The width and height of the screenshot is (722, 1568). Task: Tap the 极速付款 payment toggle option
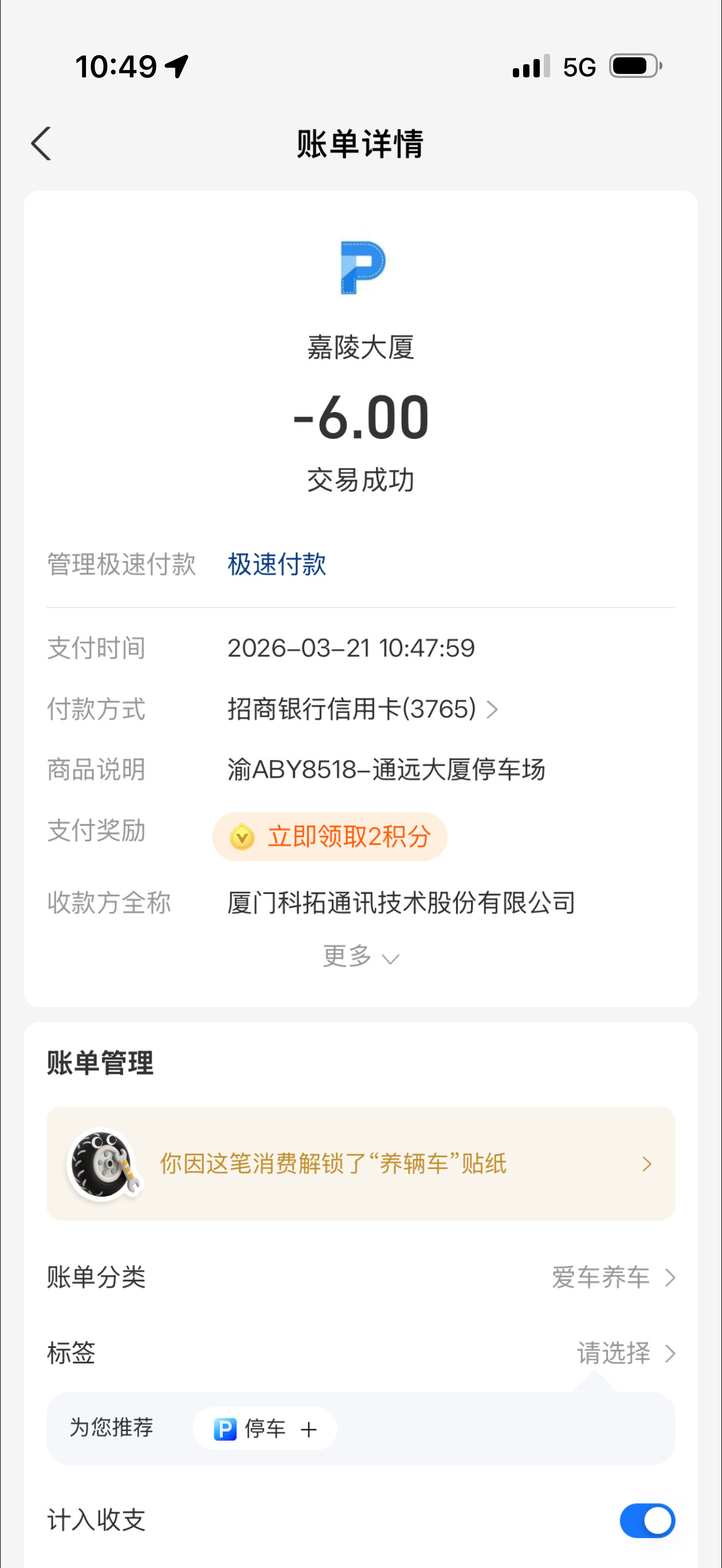coord(277,565)
